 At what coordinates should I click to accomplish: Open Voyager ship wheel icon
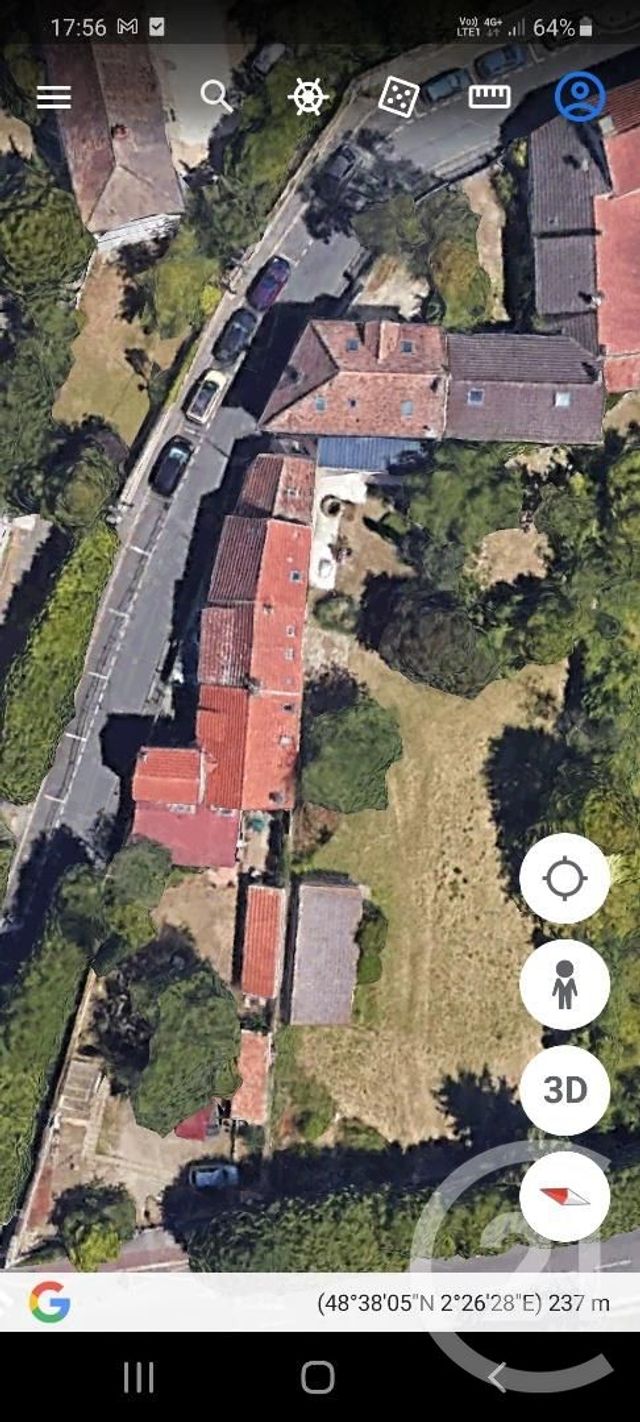307,96
